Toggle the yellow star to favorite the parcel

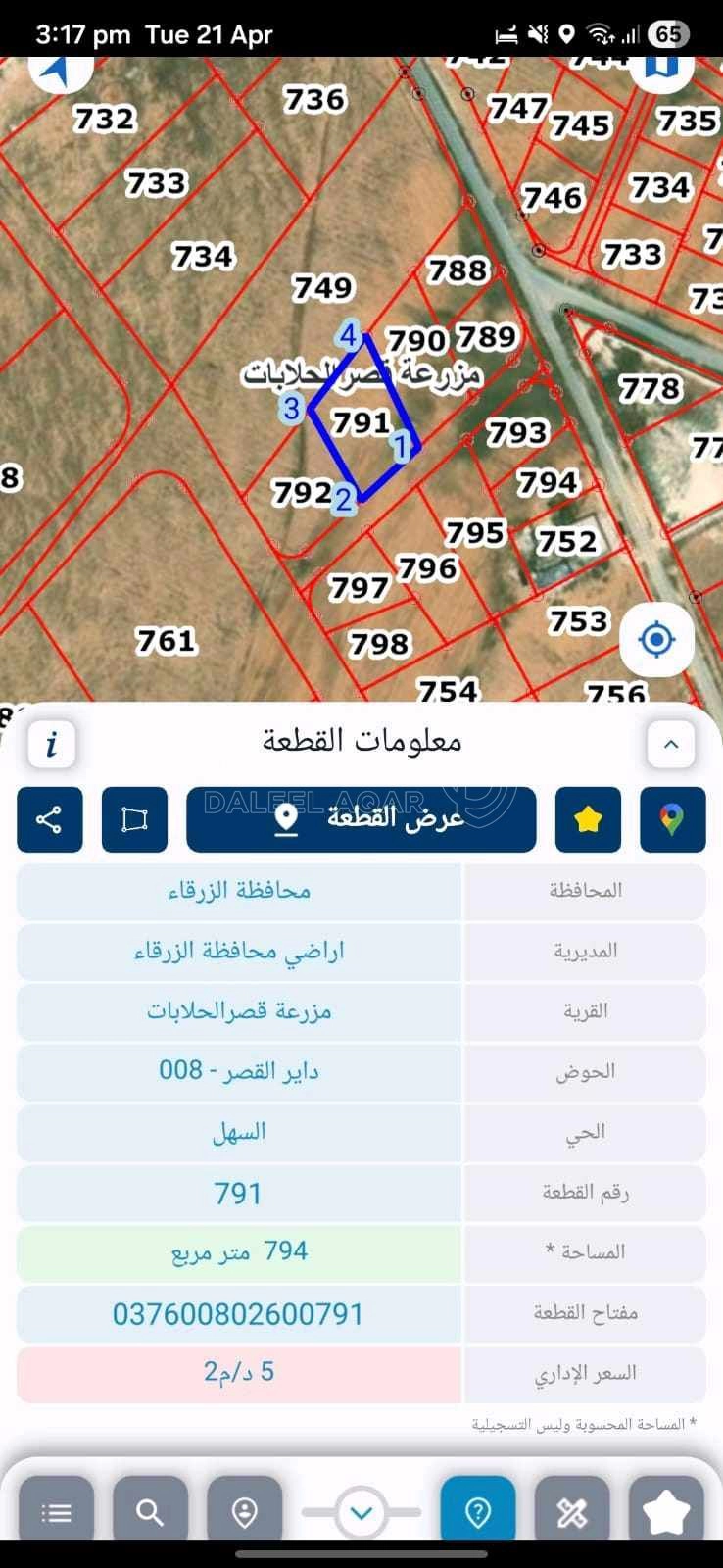[587, 819]
